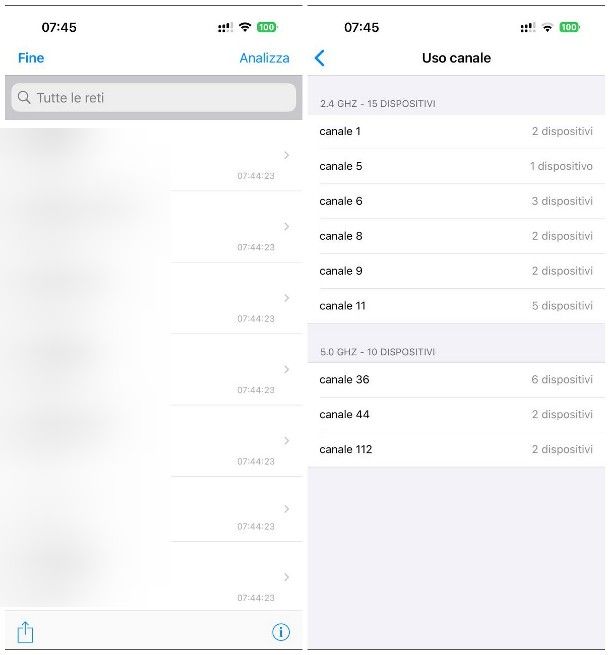Go back from Uso canale
The width and height of the screenshot is (610, 655).
(x=320, y=58)
